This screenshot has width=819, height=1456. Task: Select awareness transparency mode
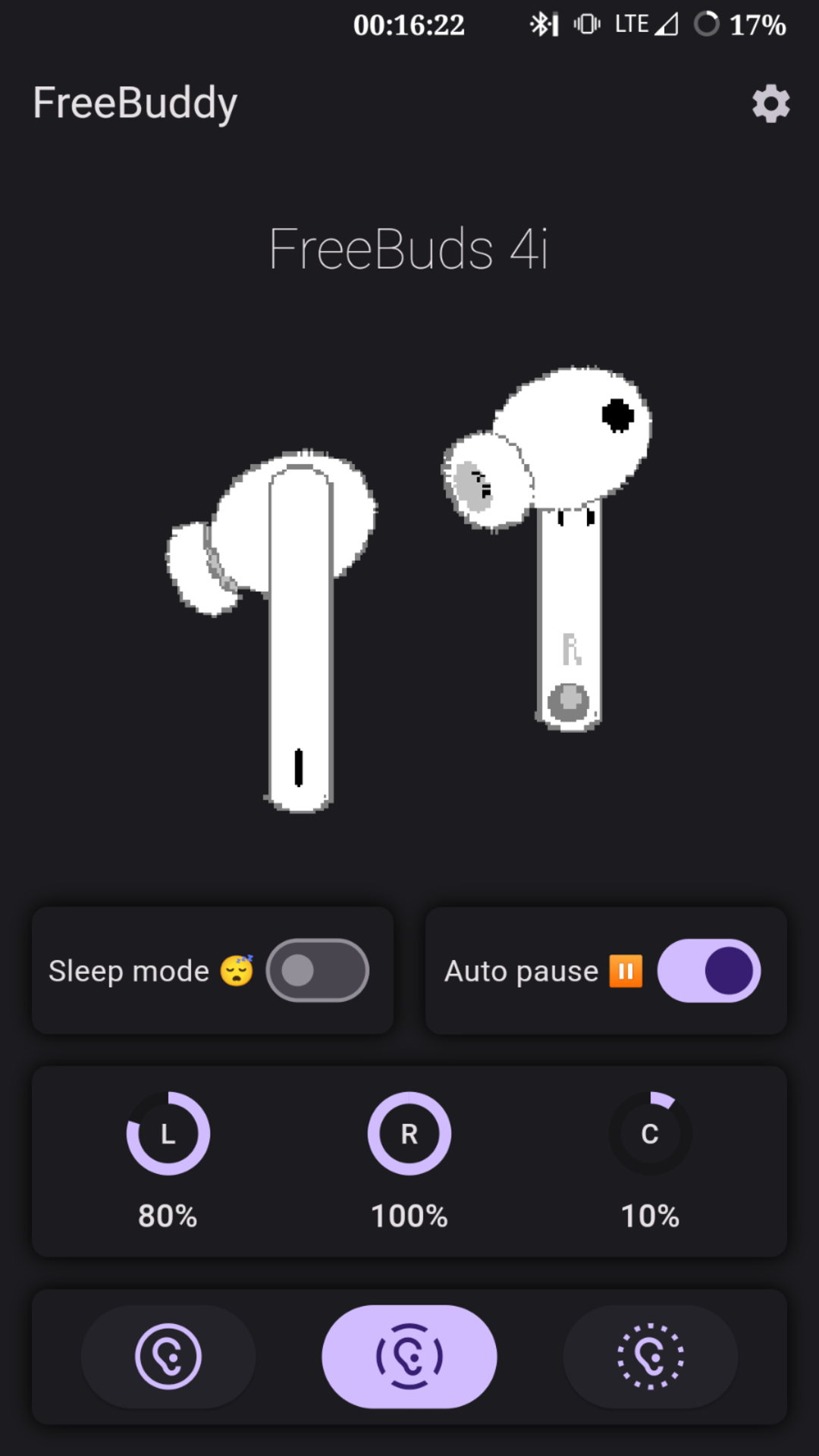650,1357
